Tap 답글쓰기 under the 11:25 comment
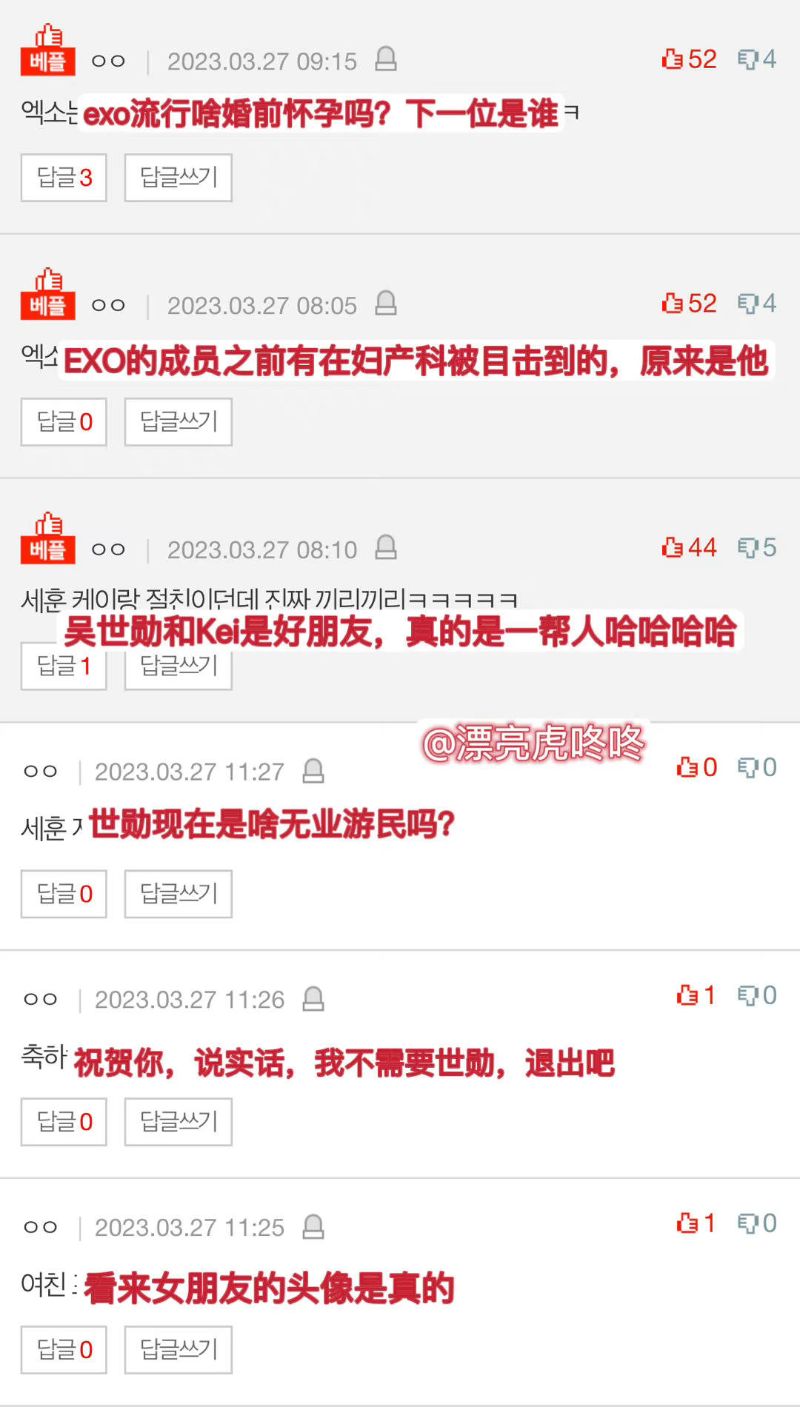Image resolution: width=800 pixels, height=1407 pixels. (178, 1350)
